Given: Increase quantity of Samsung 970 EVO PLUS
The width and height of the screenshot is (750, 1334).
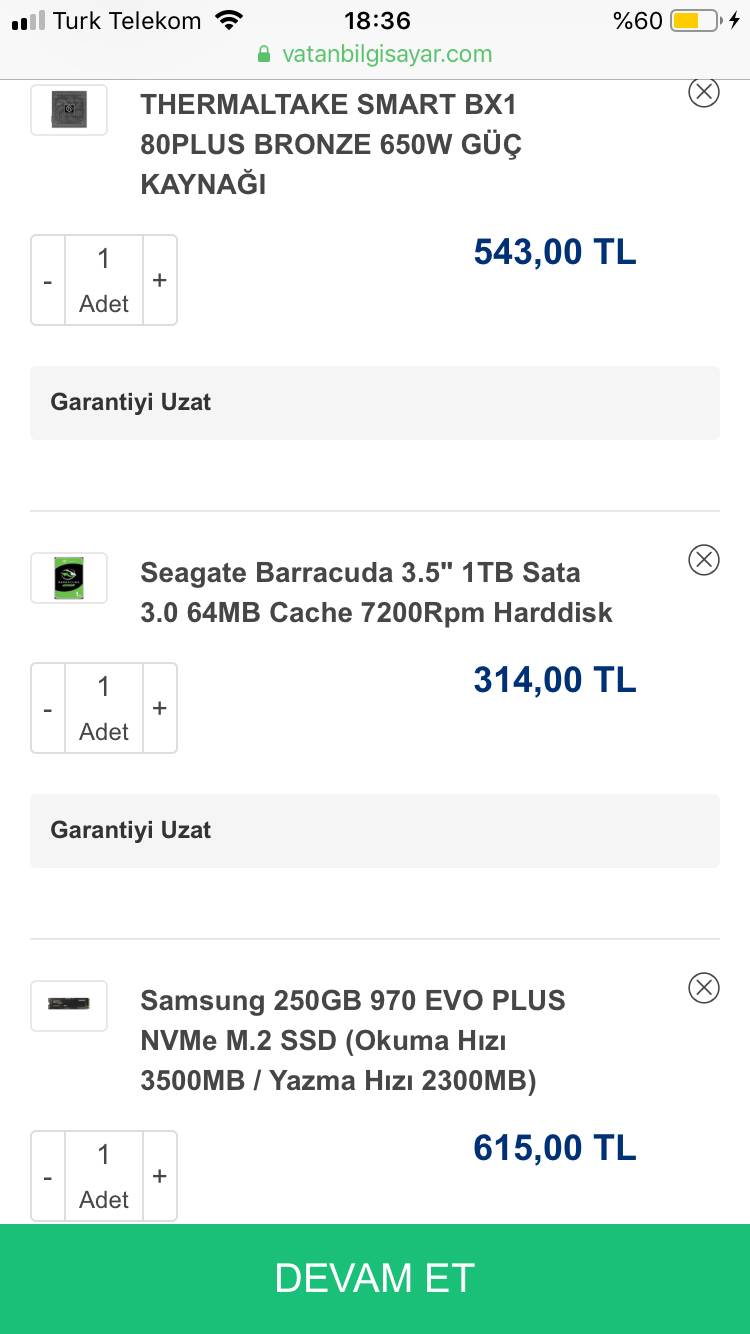Looking at the screenshot, I should [x=160, y=1177].
